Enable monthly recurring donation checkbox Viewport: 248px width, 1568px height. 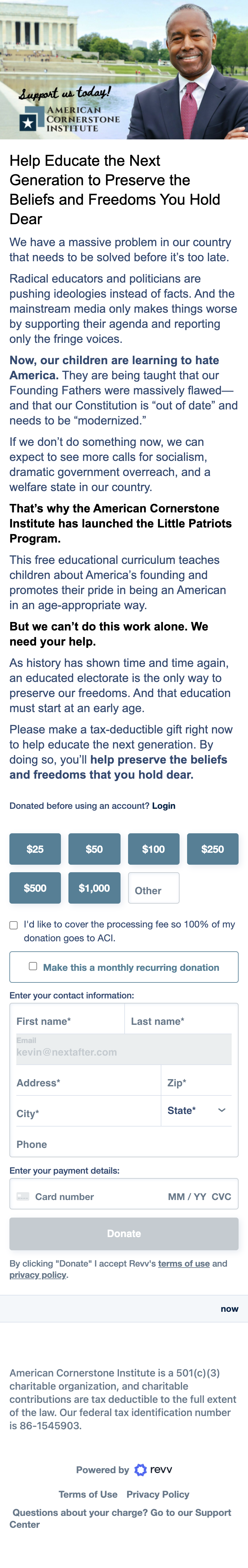click(x=33, y=966)
